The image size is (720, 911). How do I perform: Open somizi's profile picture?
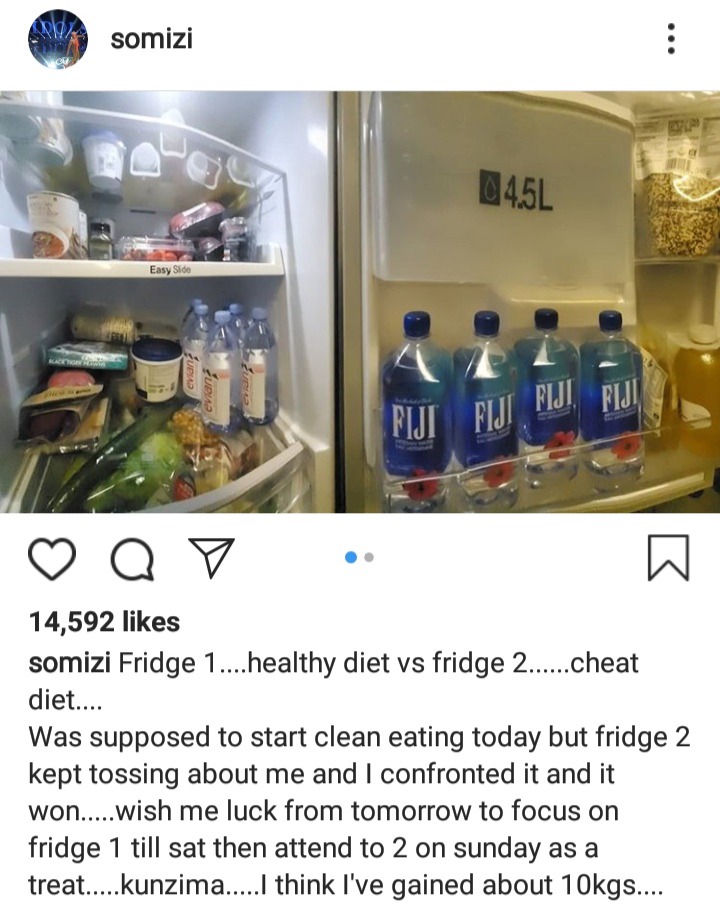(x=58, y=40)
